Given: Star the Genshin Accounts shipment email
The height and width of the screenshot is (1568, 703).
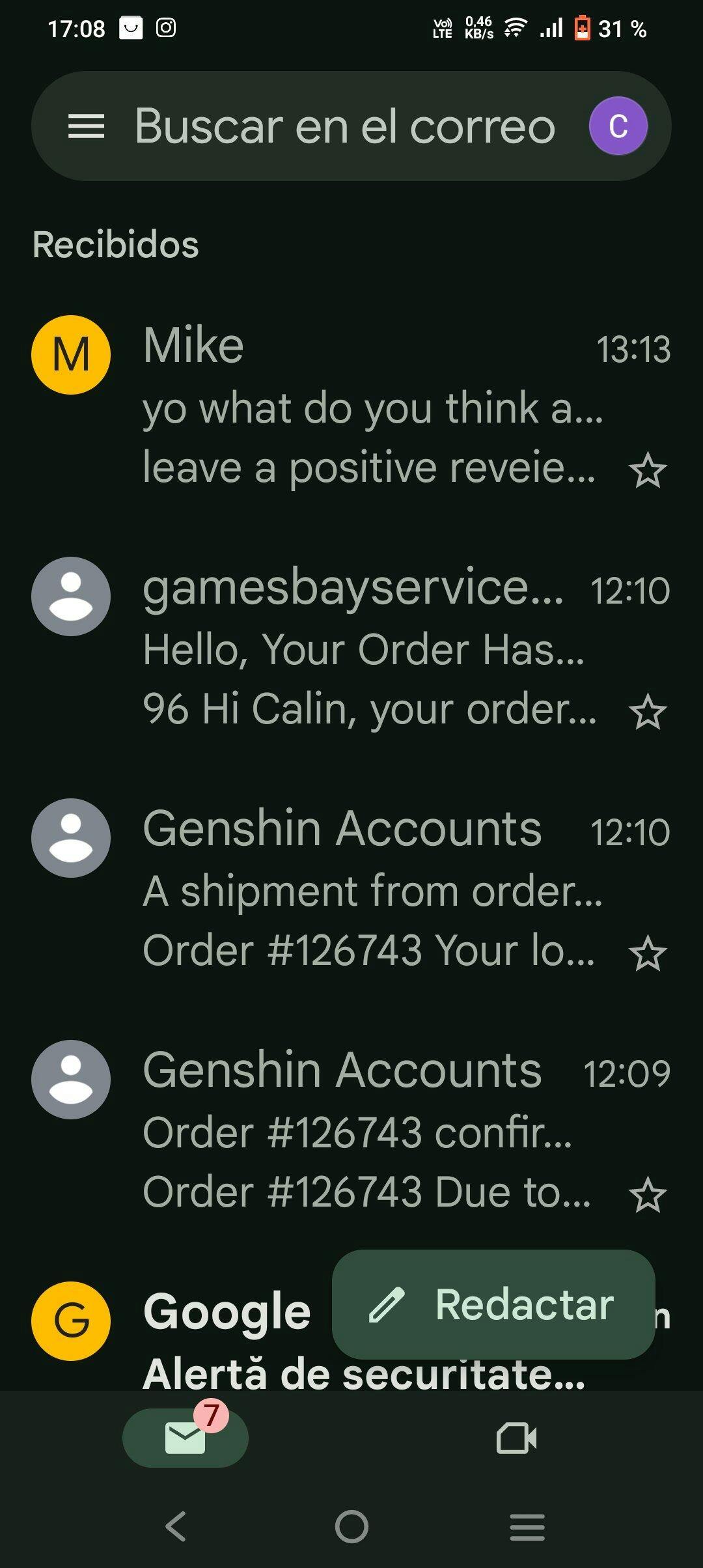Looking at the screenshot, I should [648, 954].
